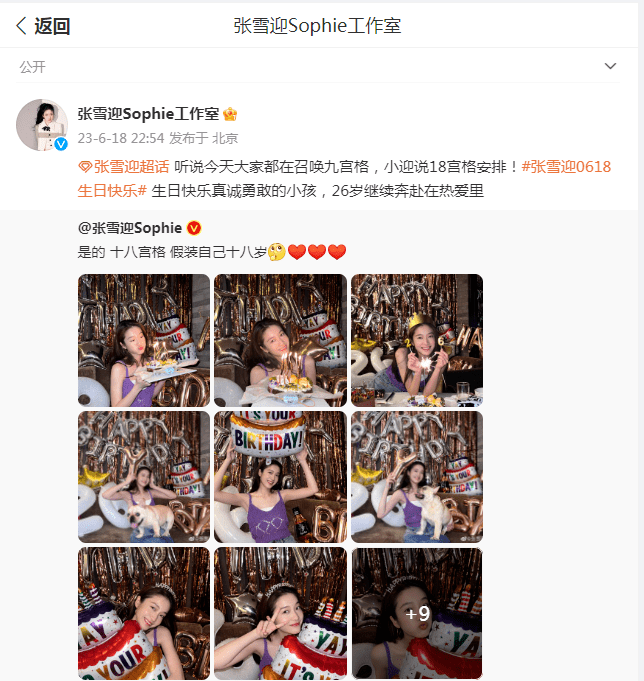Open the first photo with the birthday cake
644x681 pixels.
144,340
